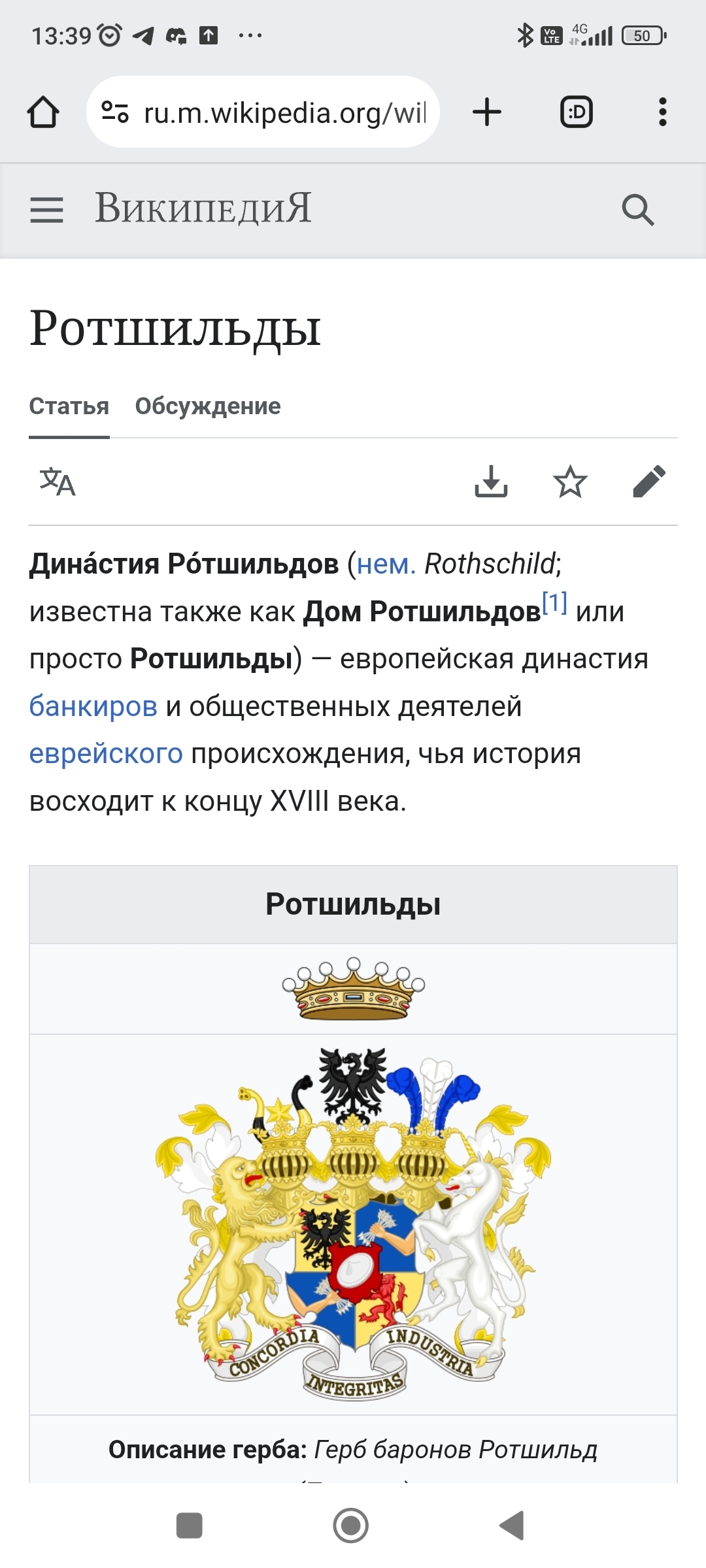Open the Rothschild coat of arms image
This screenshot has height=1568, width=706.
(x=353, y=1223)
